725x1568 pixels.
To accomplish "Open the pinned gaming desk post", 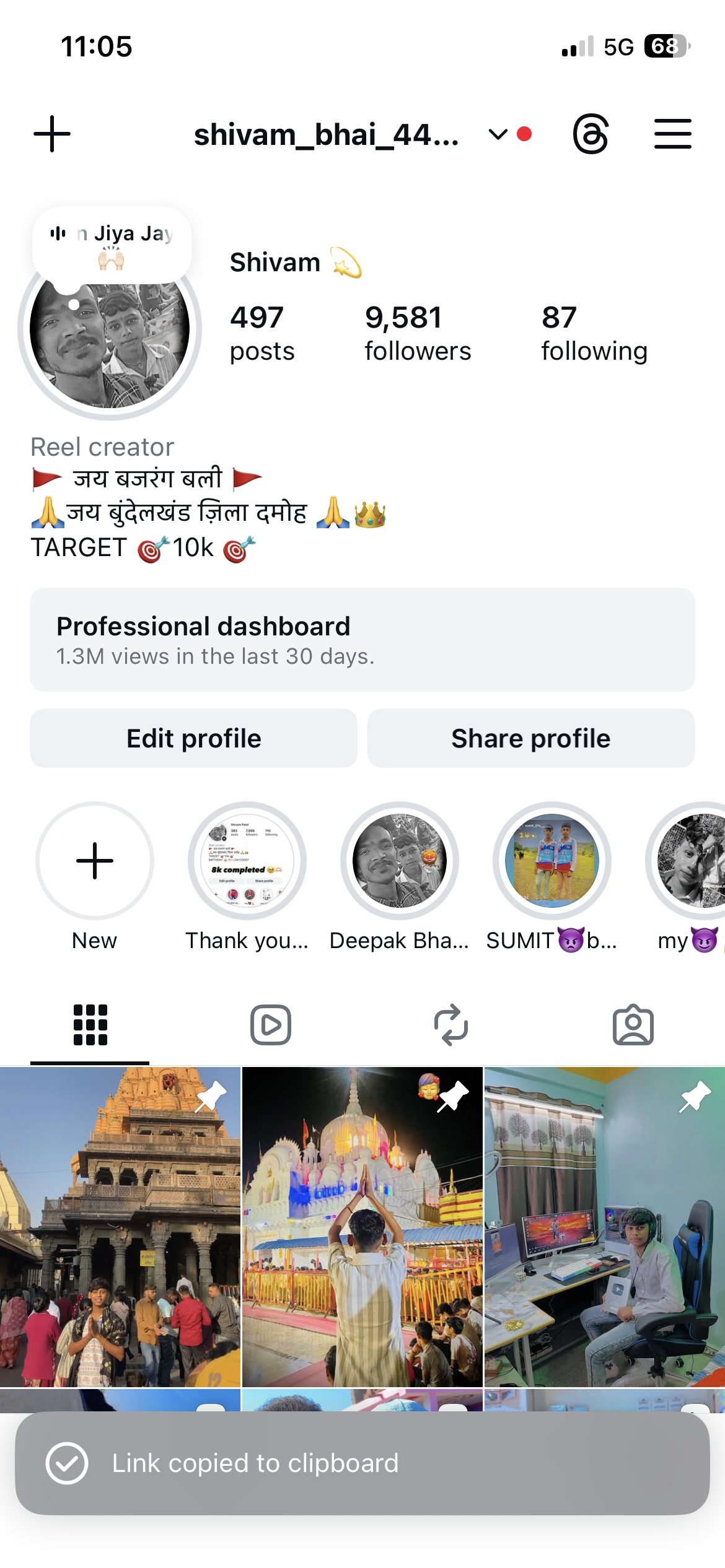I will pyautogui.click(x=604, y=1226).
